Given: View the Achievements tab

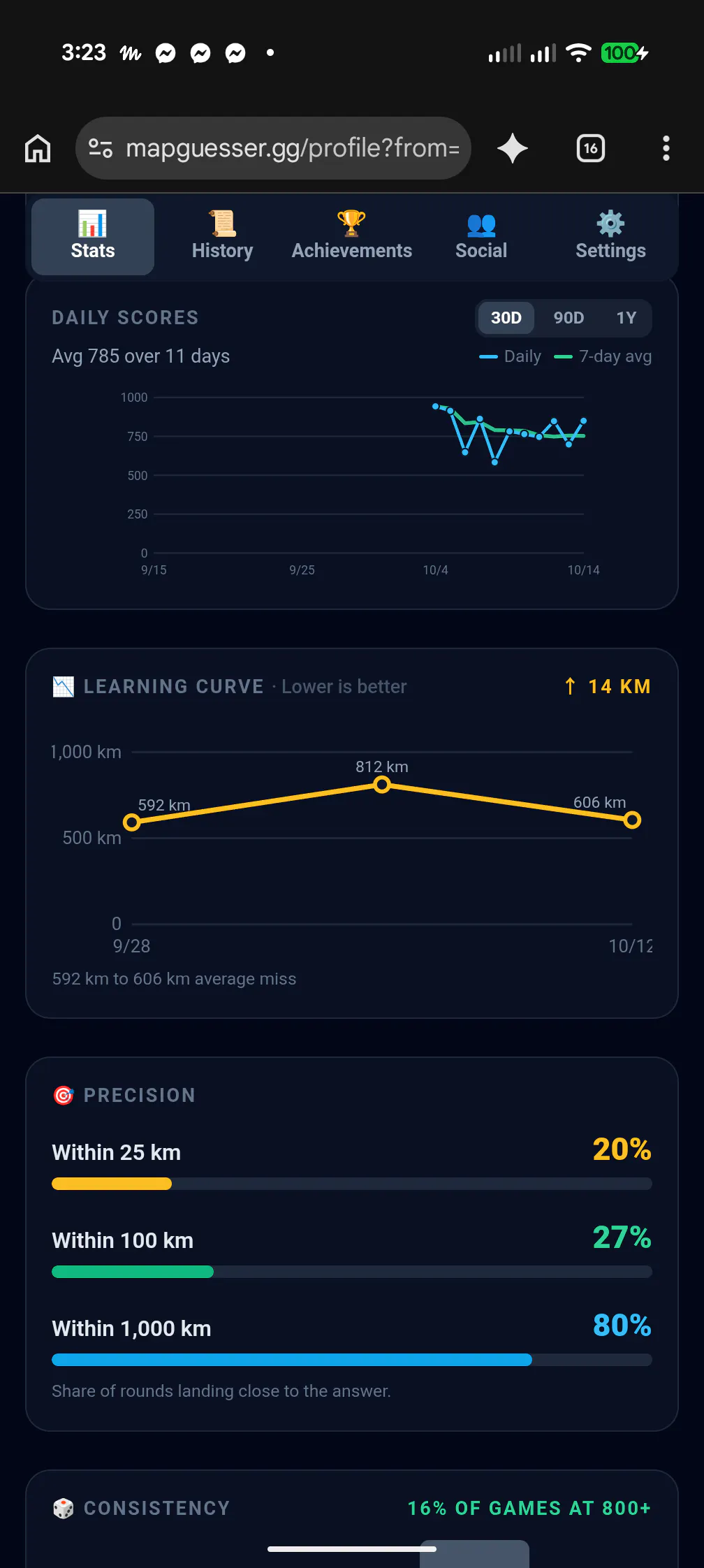Looking at the screenshot, I should point(352,236).
